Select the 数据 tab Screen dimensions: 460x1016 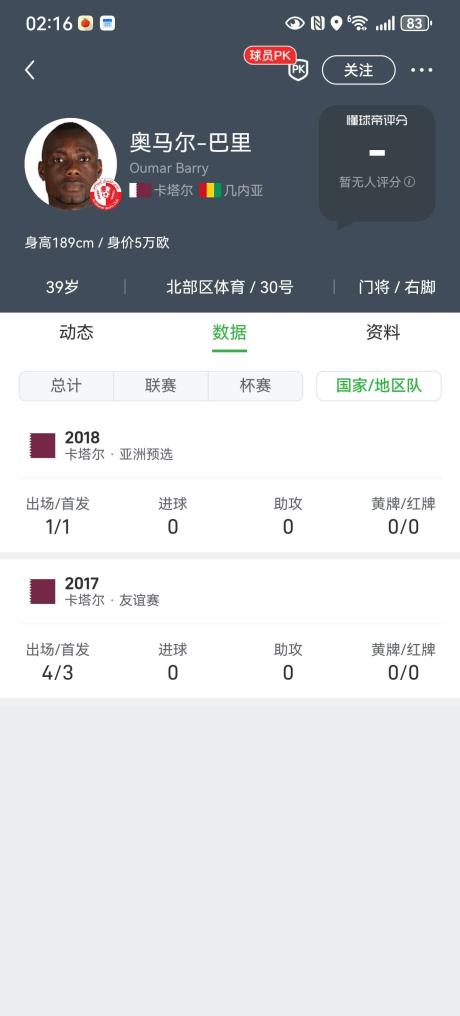point(229,332)
